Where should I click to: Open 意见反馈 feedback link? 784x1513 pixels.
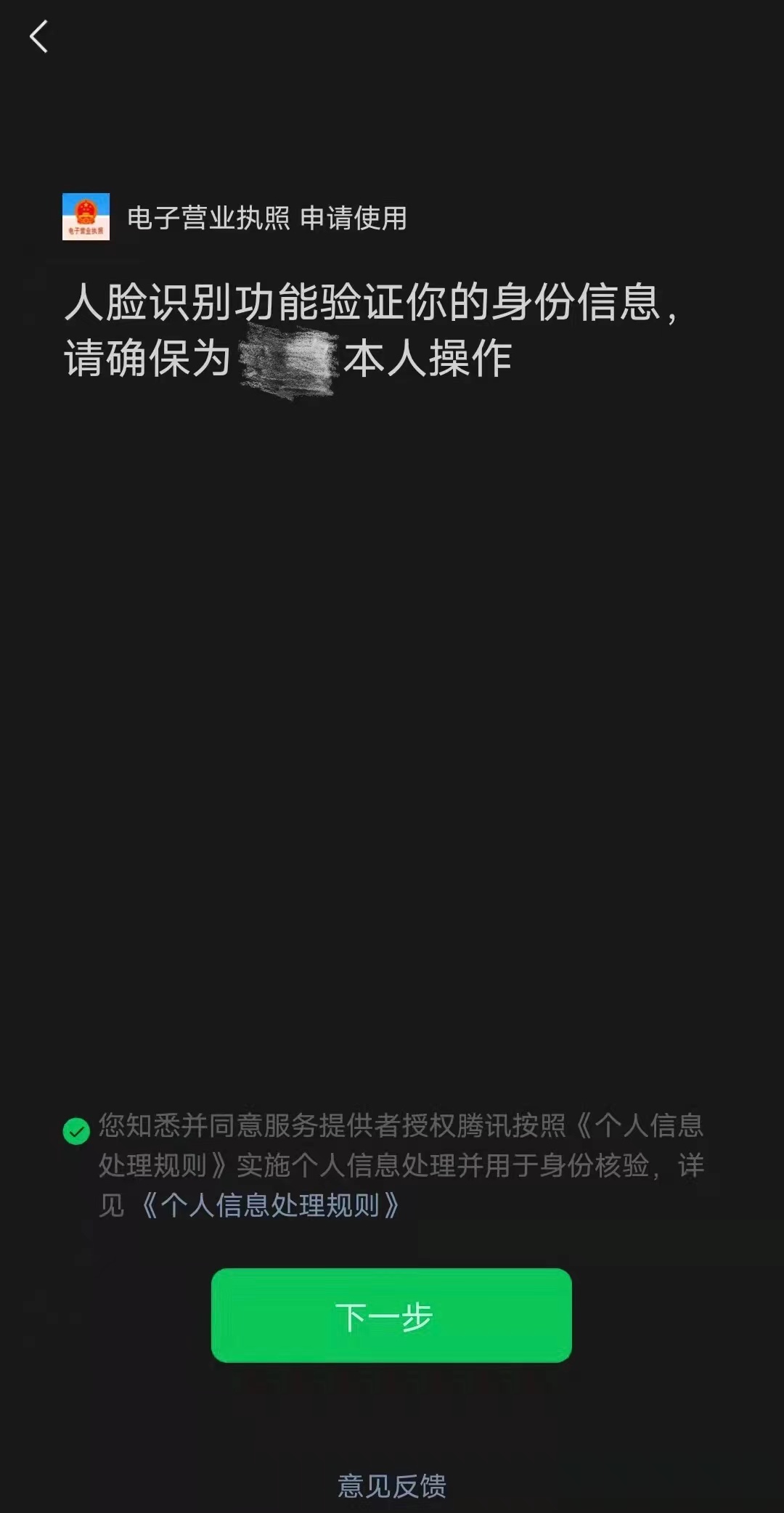391,1485
